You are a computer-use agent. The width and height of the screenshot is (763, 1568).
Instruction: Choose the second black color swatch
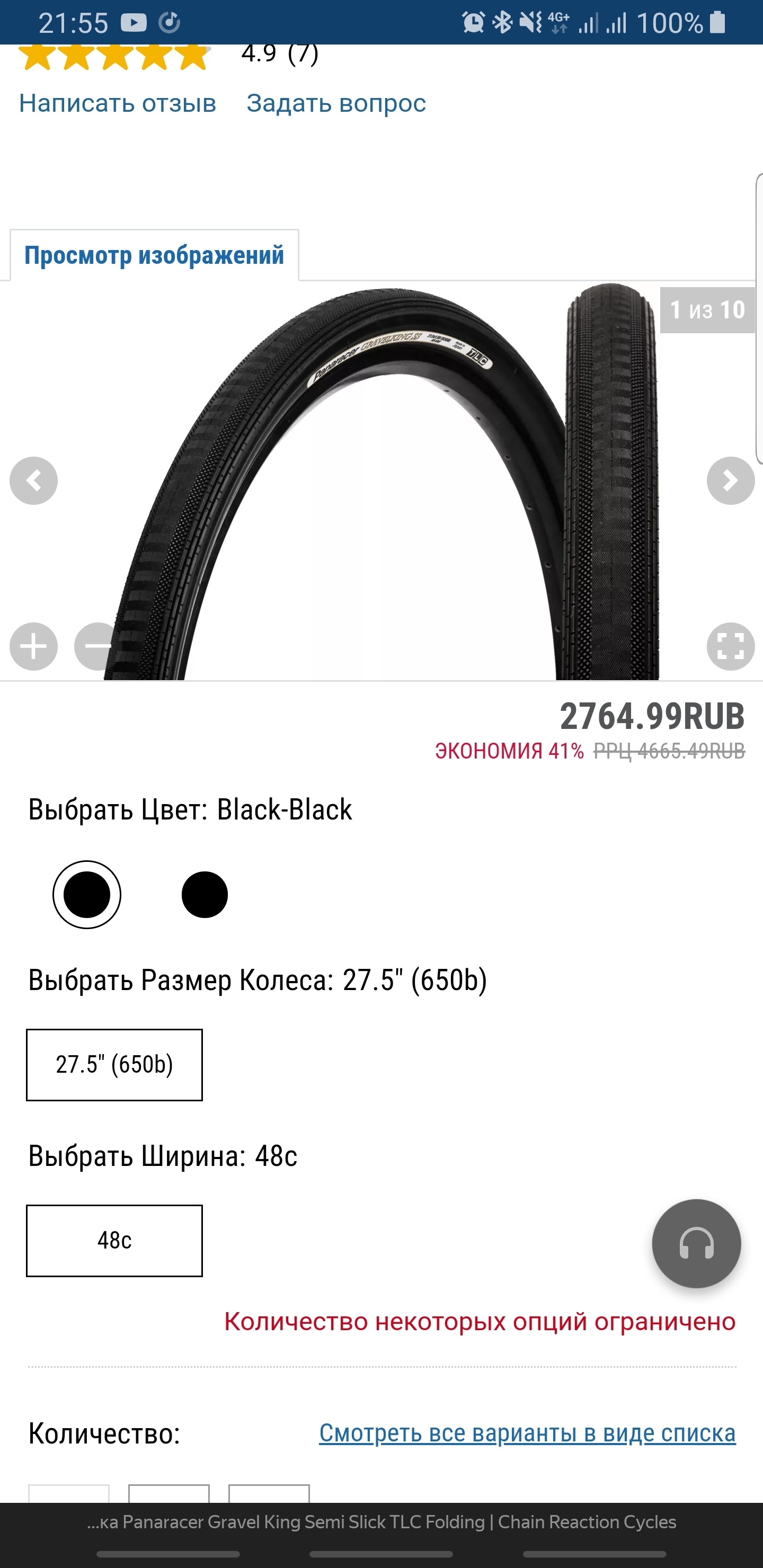point(205,894)
